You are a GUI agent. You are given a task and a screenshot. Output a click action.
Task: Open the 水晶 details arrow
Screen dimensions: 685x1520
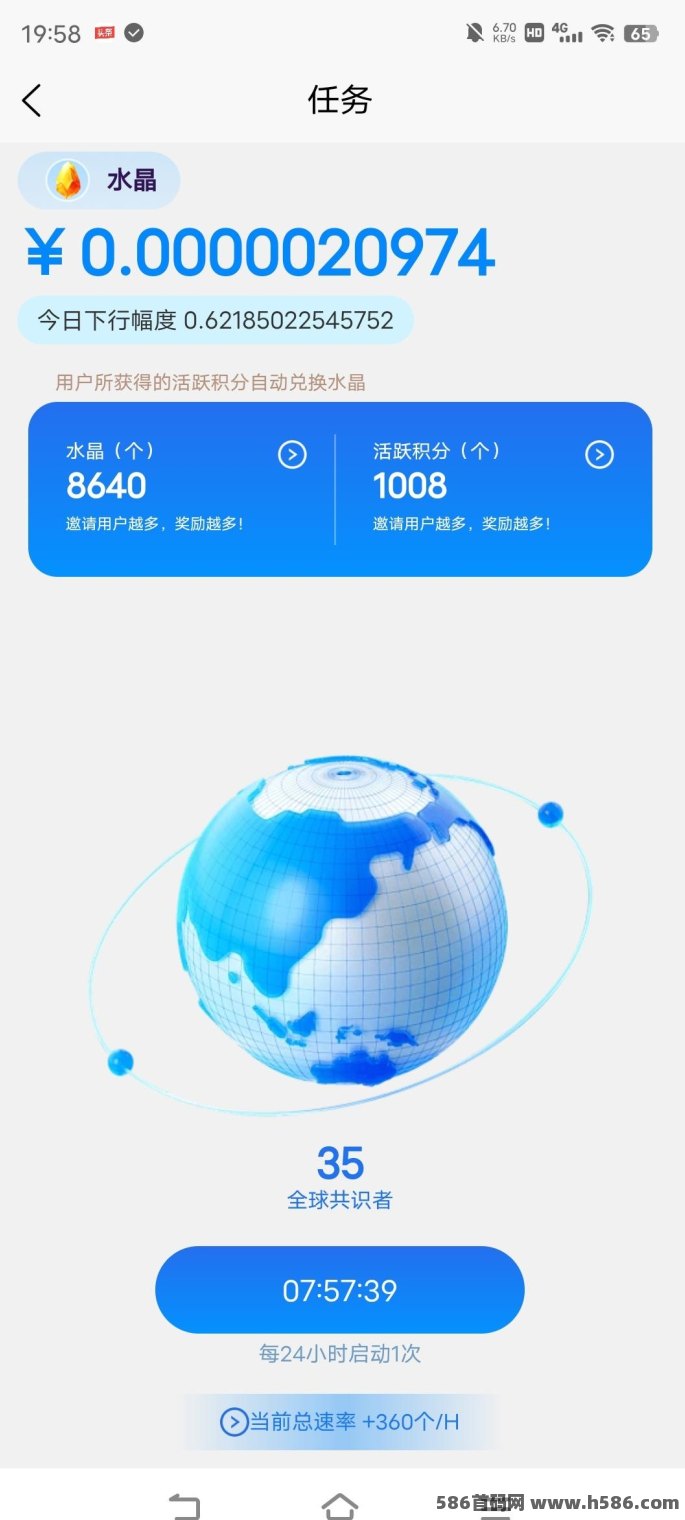point(292,455)
